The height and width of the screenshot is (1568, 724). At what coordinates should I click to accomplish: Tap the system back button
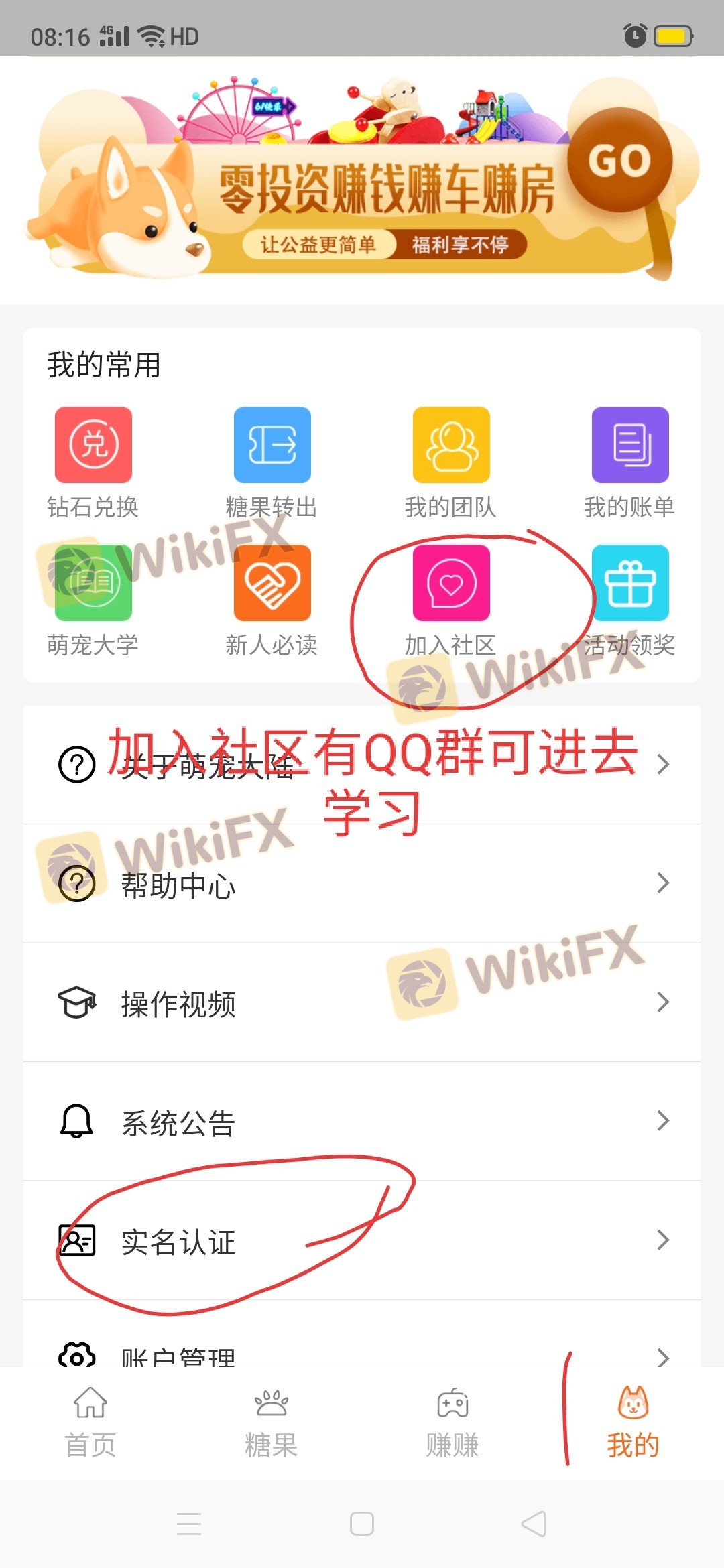534,1524
